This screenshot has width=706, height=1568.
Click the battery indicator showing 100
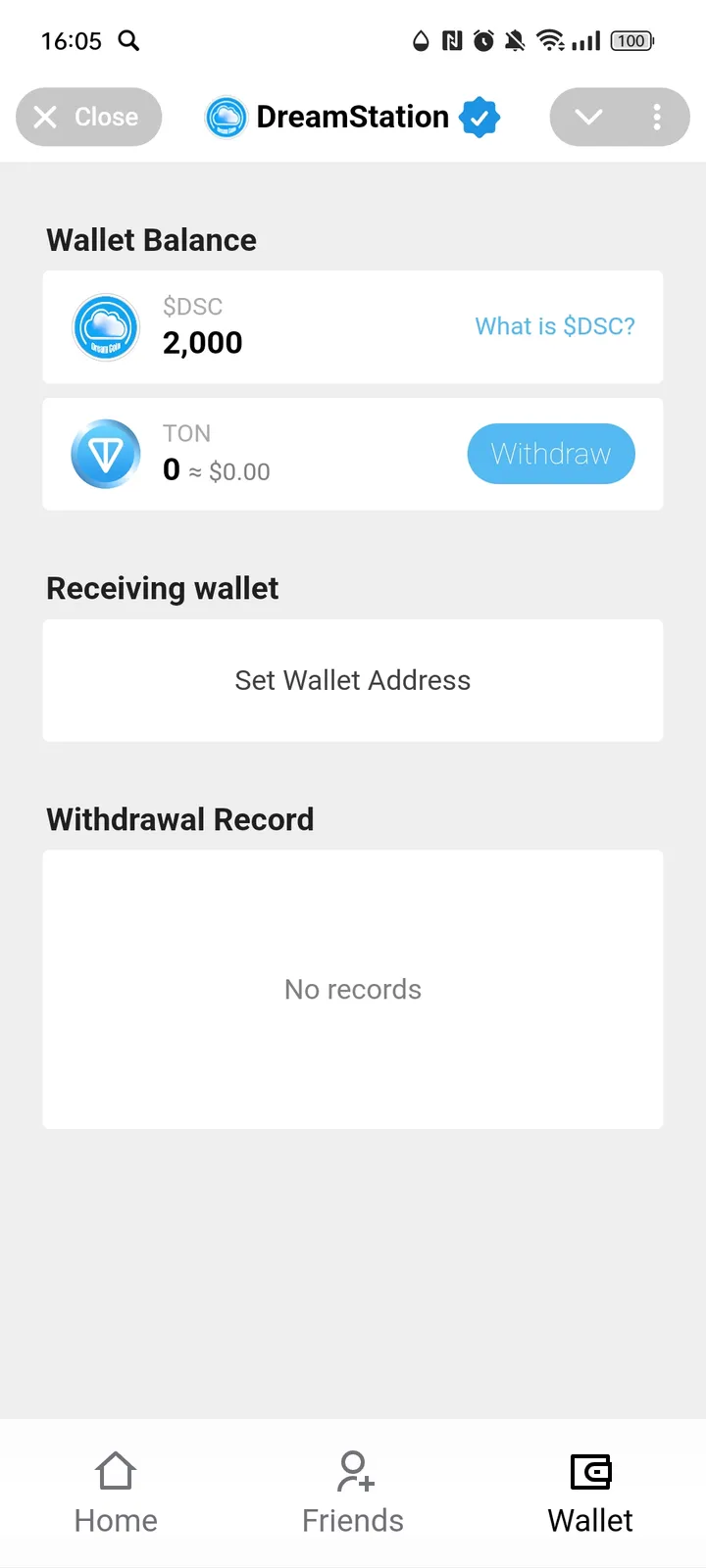click(x=630, y=40)
